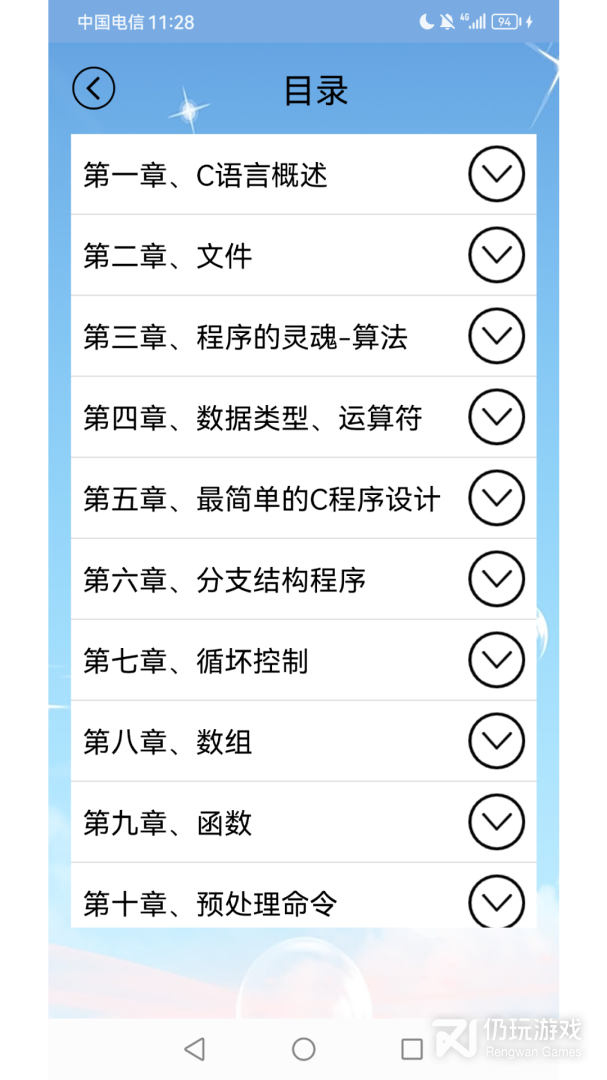Viewport: 607px width, 1080px height.
Task: Expand the 第八章、数组 chapter
Action: (x=496, y=741)
